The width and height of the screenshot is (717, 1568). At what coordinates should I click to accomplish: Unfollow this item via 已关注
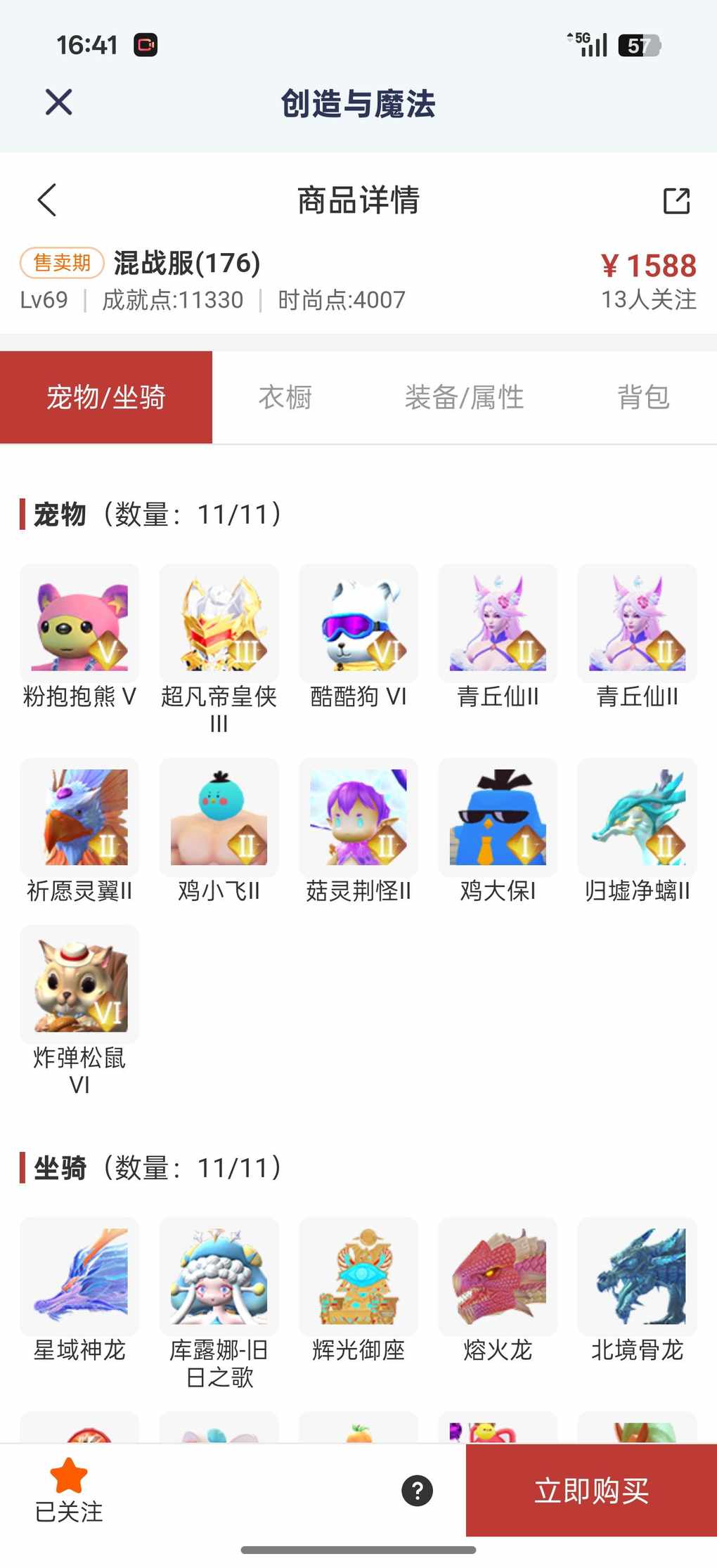pos(69,1490)
